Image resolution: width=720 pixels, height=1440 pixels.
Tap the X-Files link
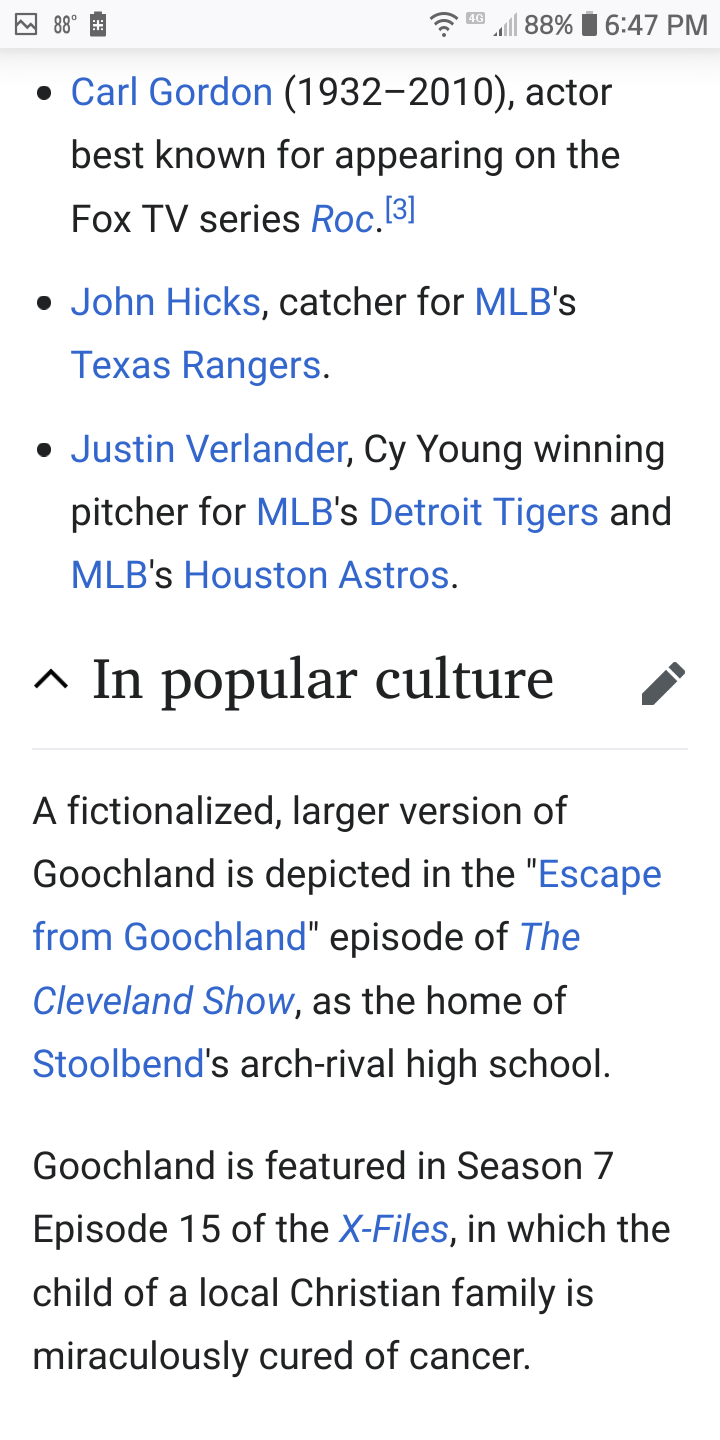(x=393, y=1229)
